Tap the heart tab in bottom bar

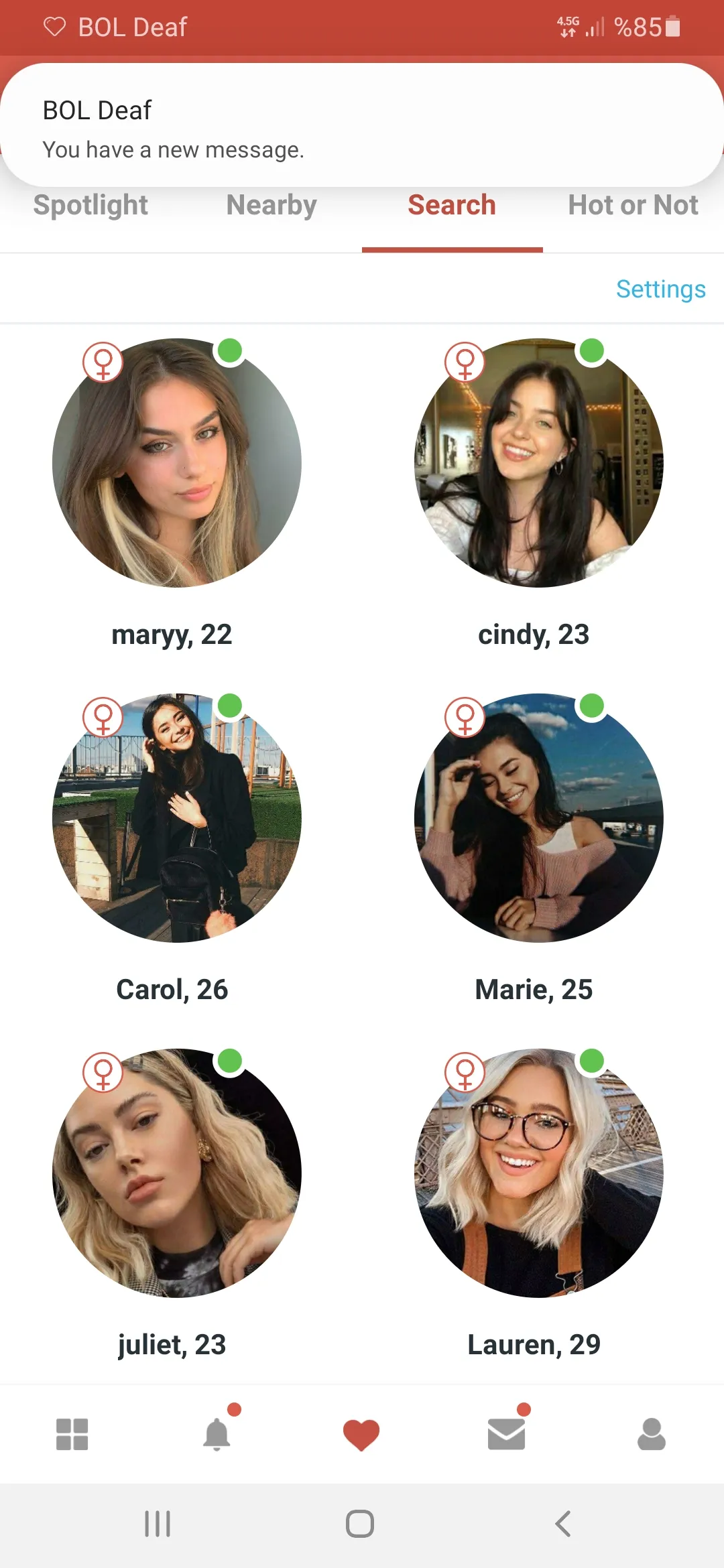(361, 1435)
